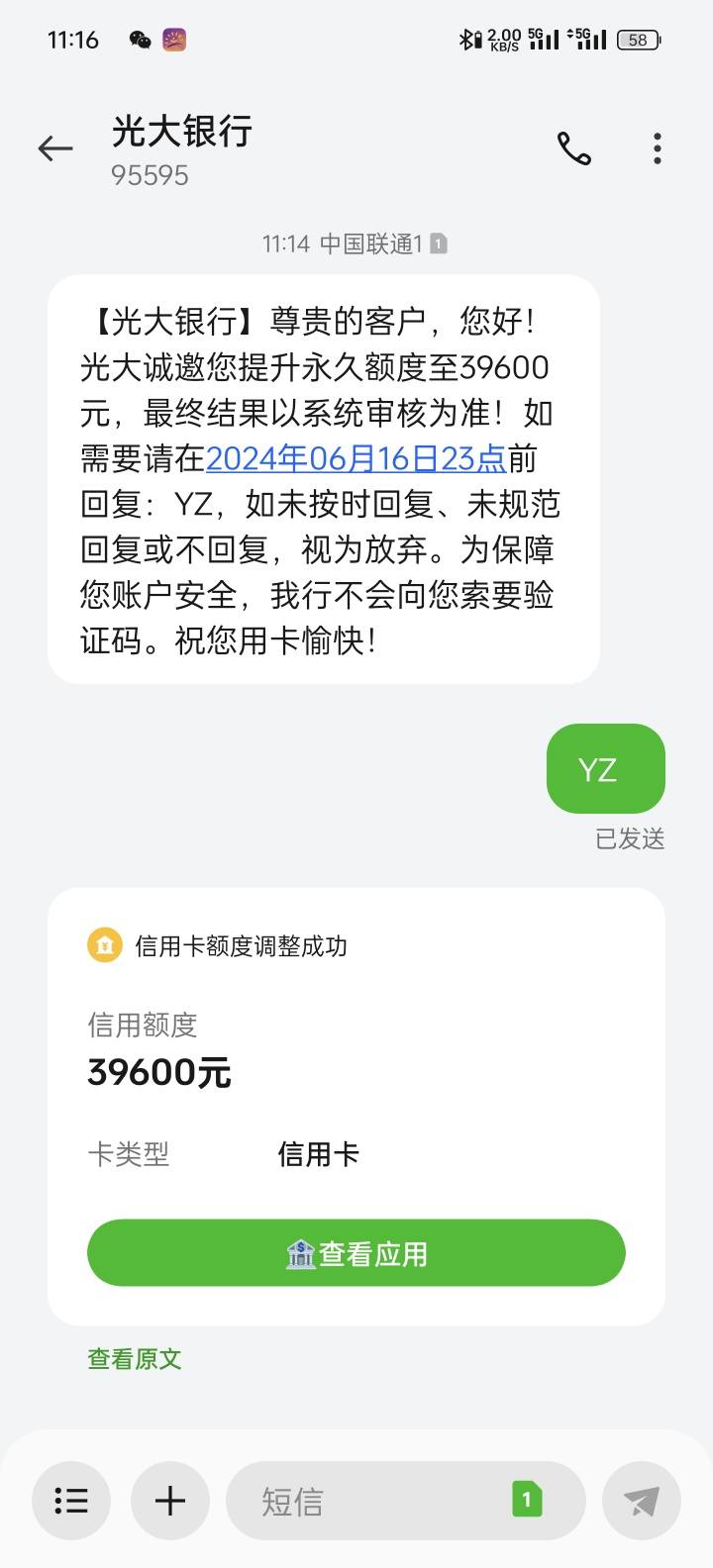Open the three-dot overflow menu

pyautogui.click(x=657, y=148)
